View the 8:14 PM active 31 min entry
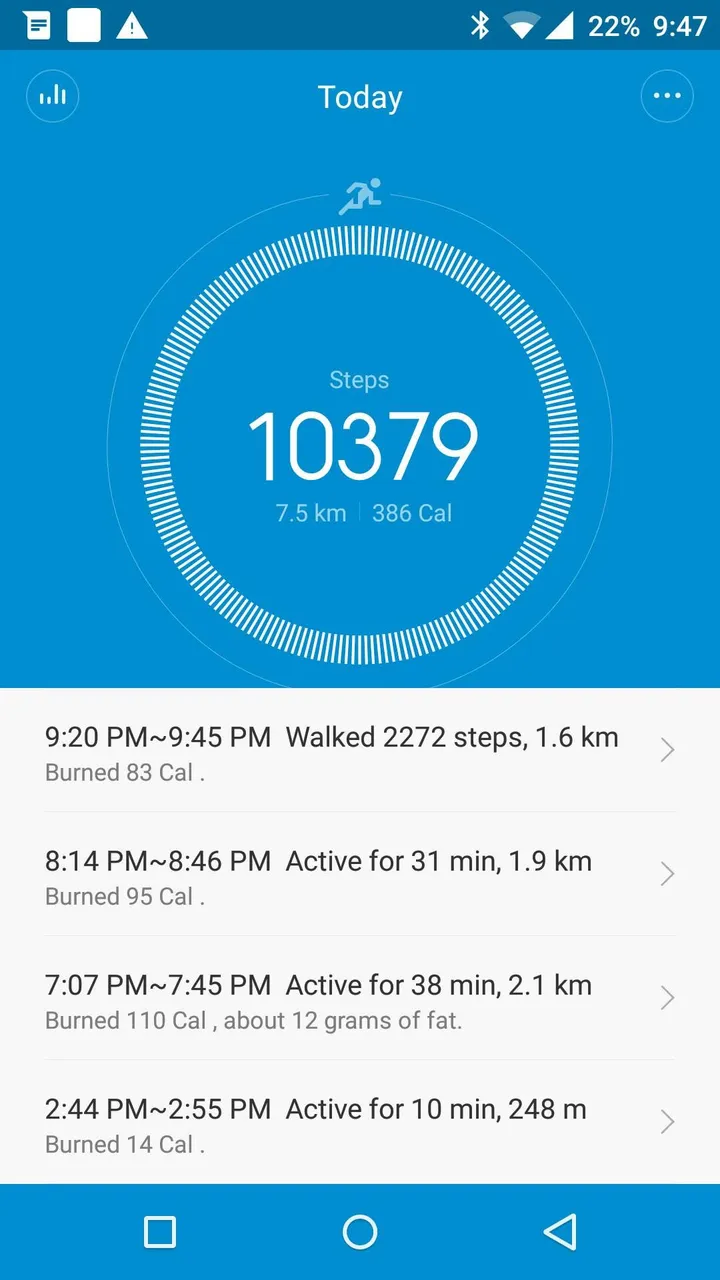 click(360, 876)
